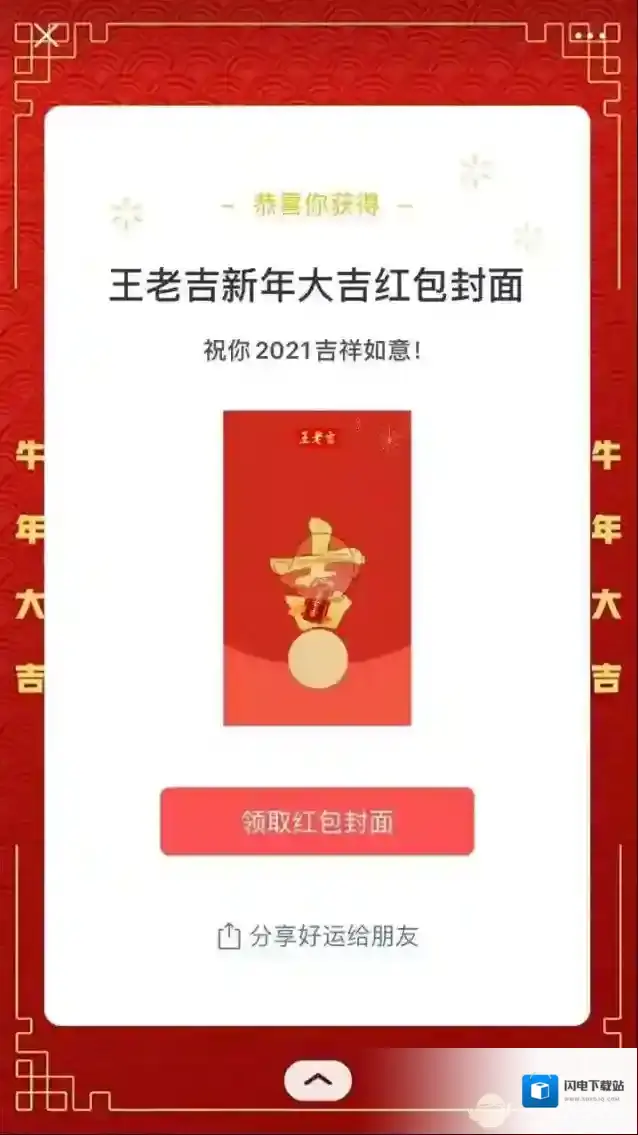638x1135 pixels.
Task: Share good luck via 分享好运给朋友
Action: click(318, 936)
